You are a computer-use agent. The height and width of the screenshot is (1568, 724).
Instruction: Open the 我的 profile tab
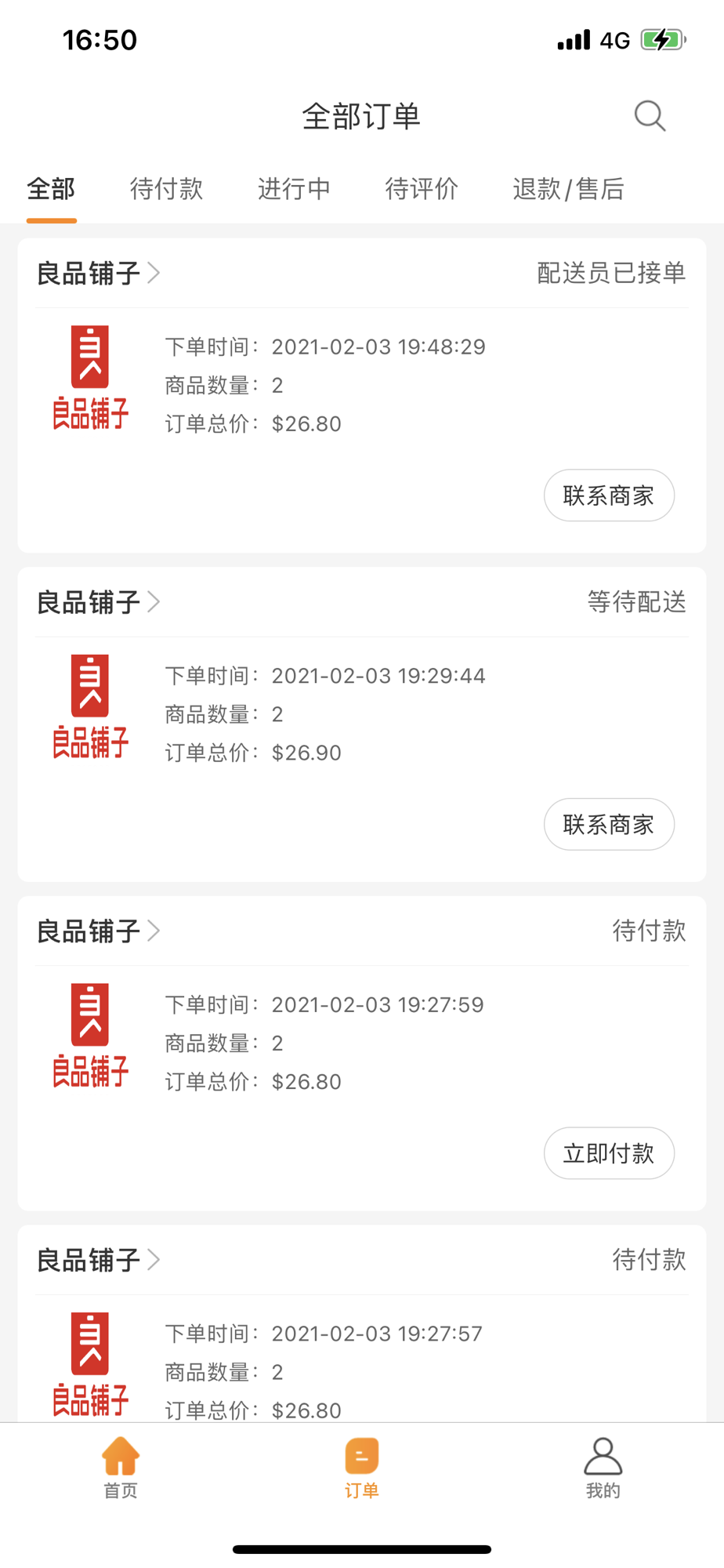(603, 1468)
